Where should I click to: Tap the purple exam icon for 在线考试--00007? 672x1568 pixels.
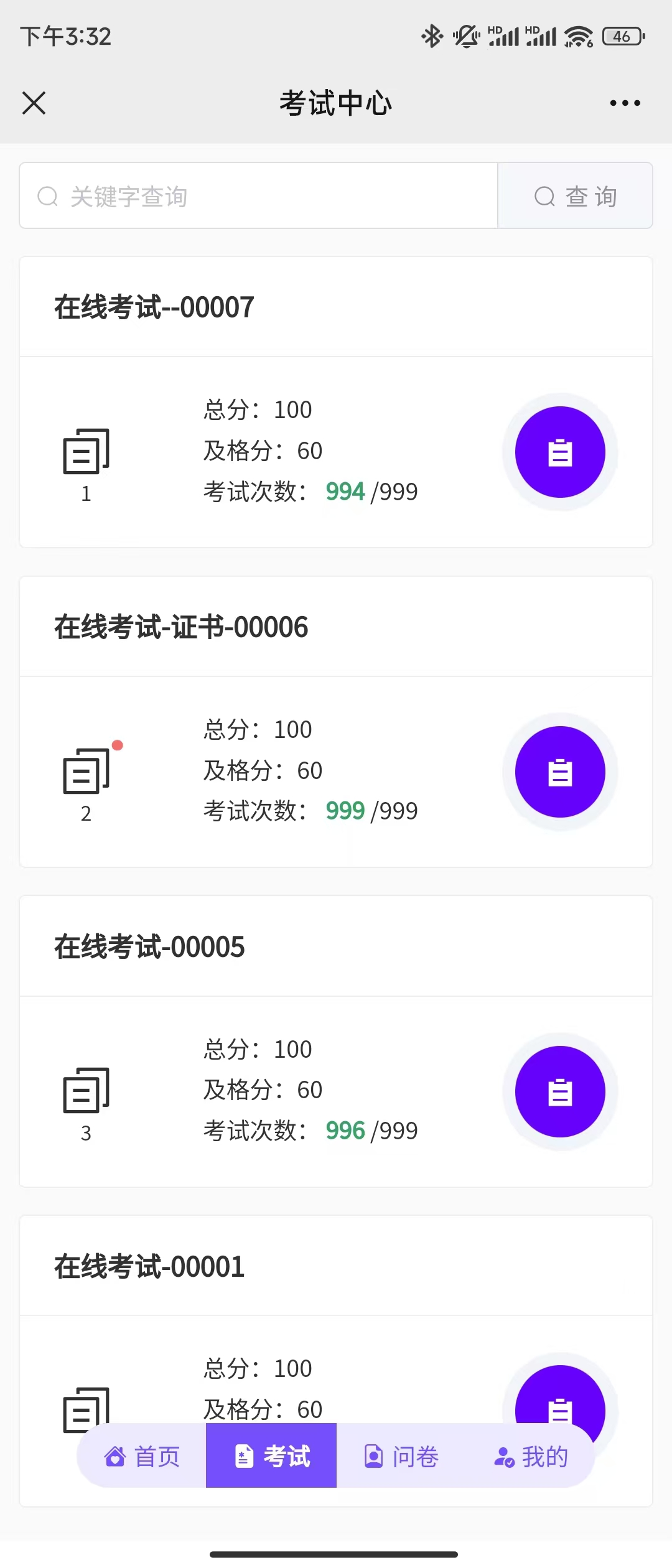pyautogui.click(x=559, y=452)
